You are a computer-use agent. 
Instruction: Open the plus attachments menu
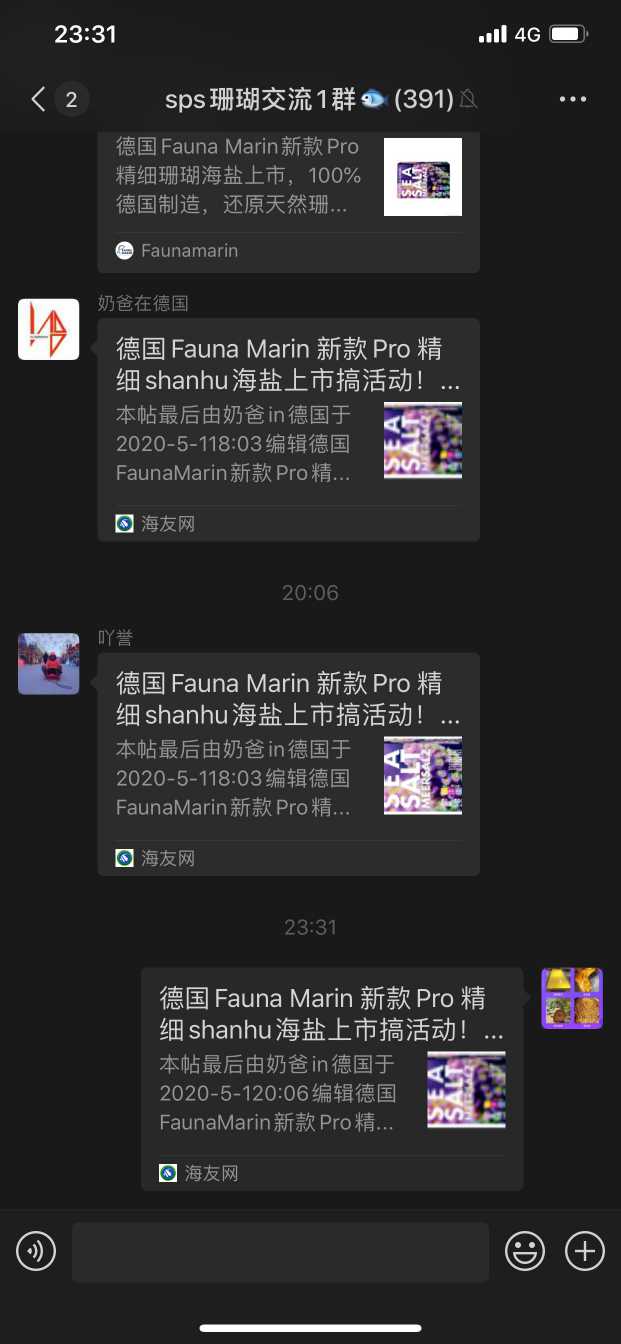pyautogui.click(x=585, y=1251)
